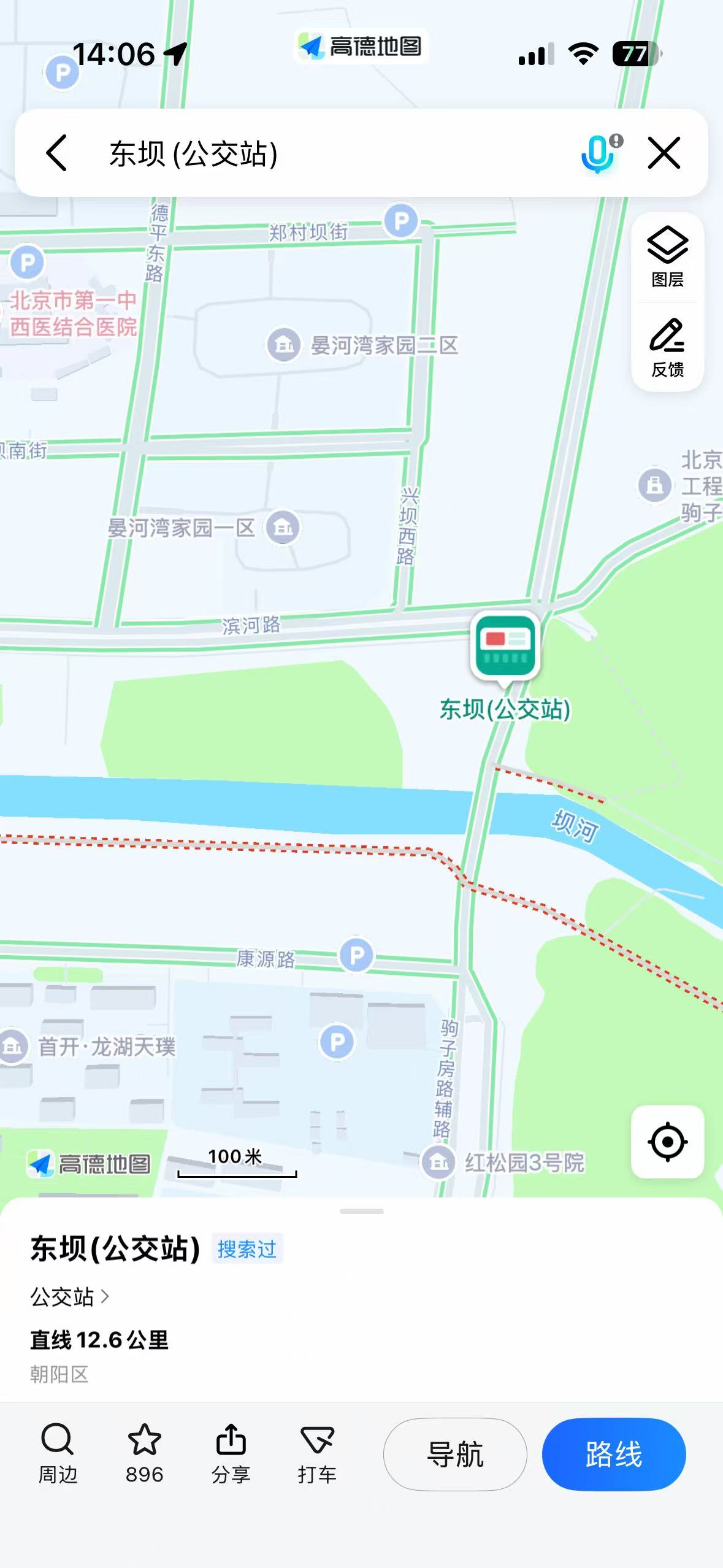
Task: Select 晏河湾家园二区 on the map
Action: click(x=362, y=345)
